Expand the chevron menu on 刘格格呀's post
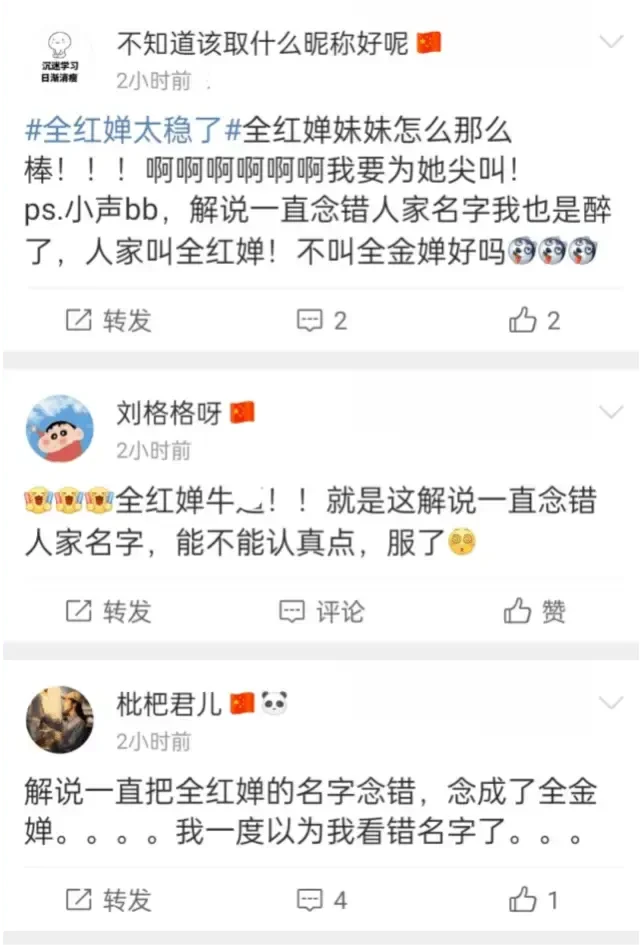The width and height of the screenshot is (640, 945). 610,412
